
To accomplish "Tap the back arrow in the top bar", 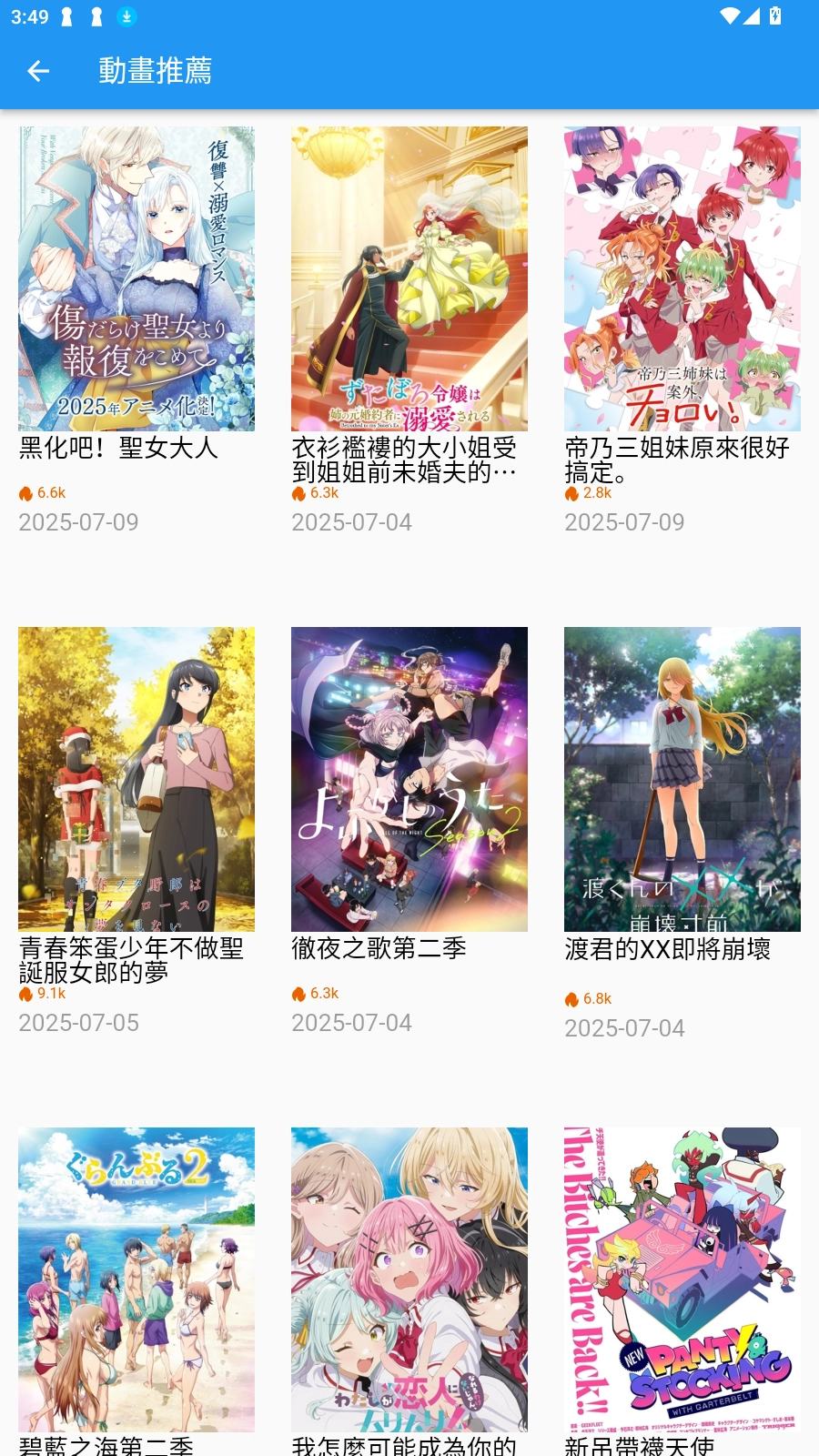I will point(38,70).
